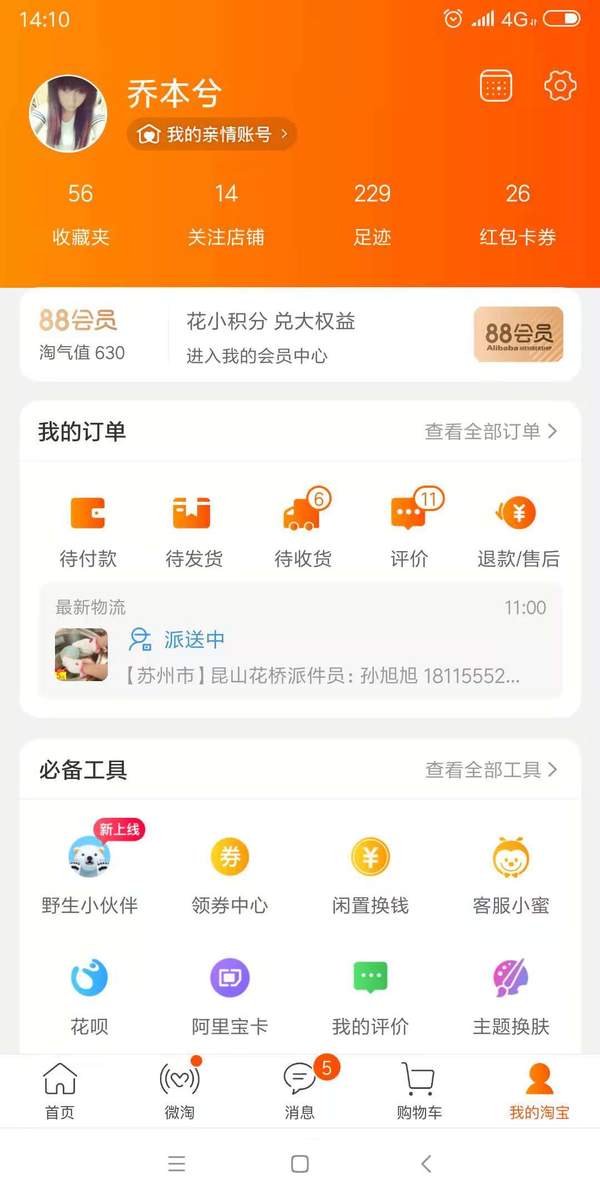
Task: Open 客服小蜜 customer service assistant
Action: coord(511,877)
